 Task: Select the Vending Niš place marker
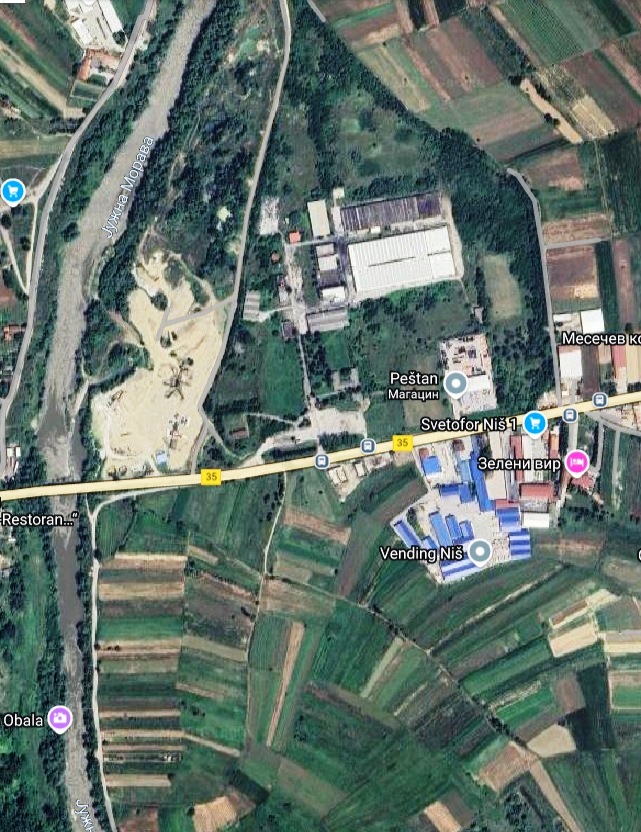point(481,551)
